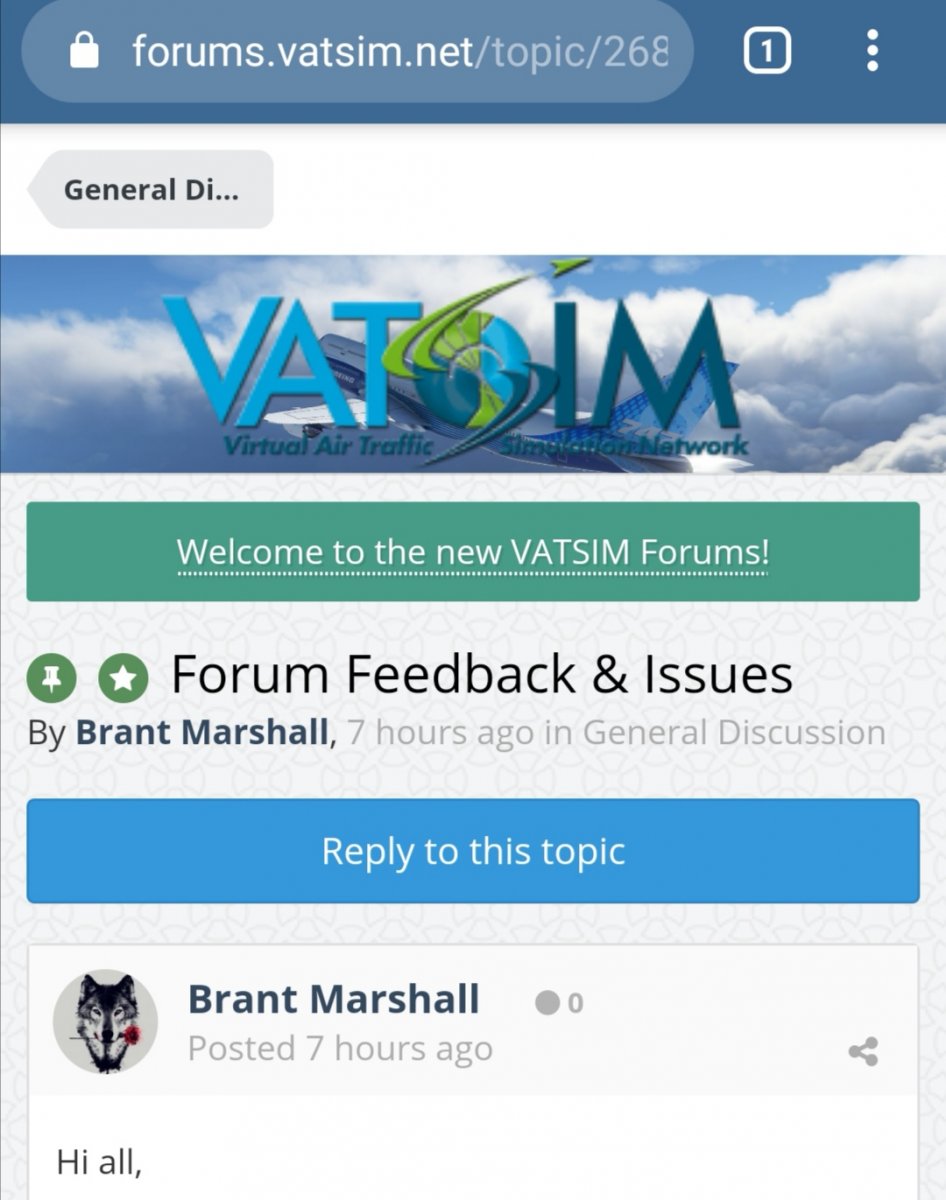
Task: Tap Reply to this topic button
Action: [472, 851]
